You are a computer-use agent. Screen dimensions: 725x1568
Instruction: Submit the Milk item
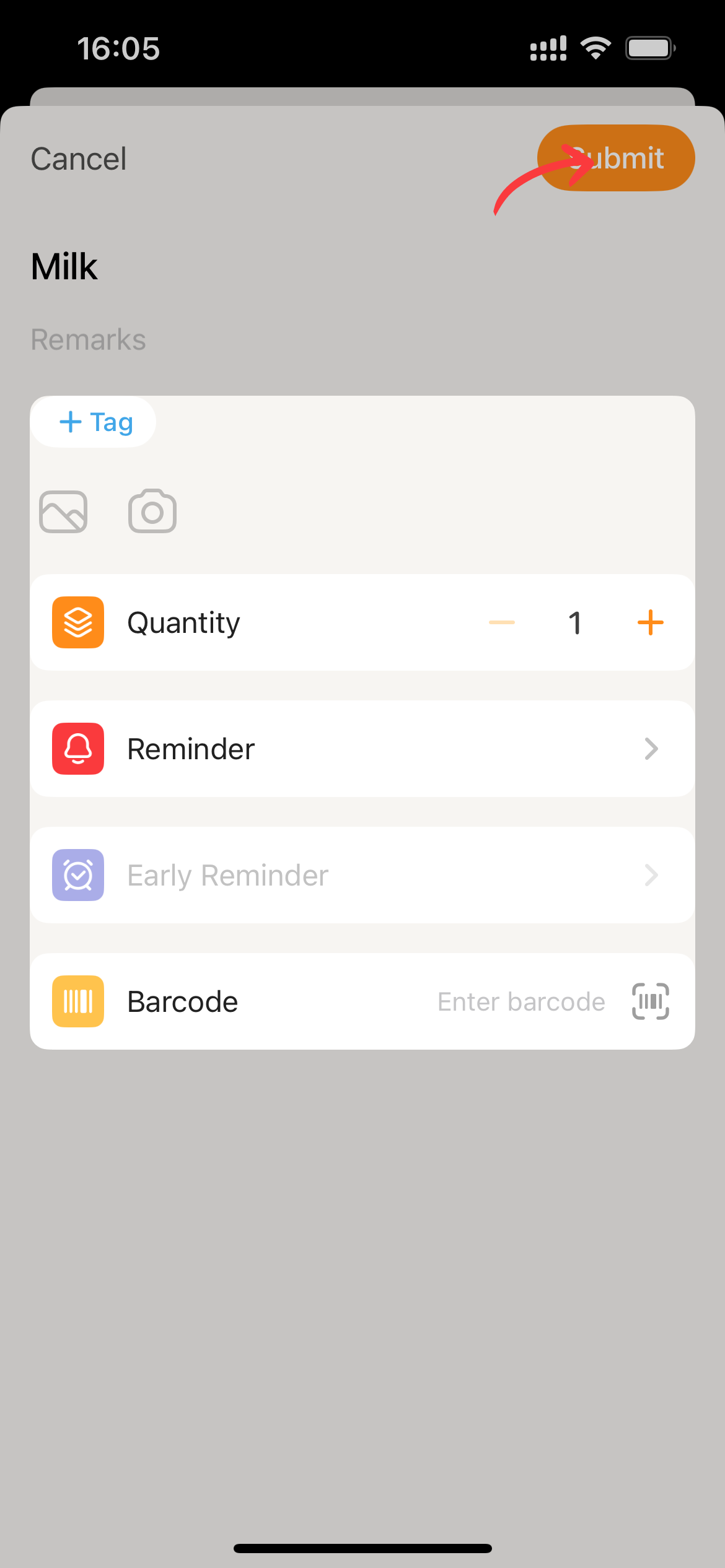pyautogui.click(x=615, y=159)
